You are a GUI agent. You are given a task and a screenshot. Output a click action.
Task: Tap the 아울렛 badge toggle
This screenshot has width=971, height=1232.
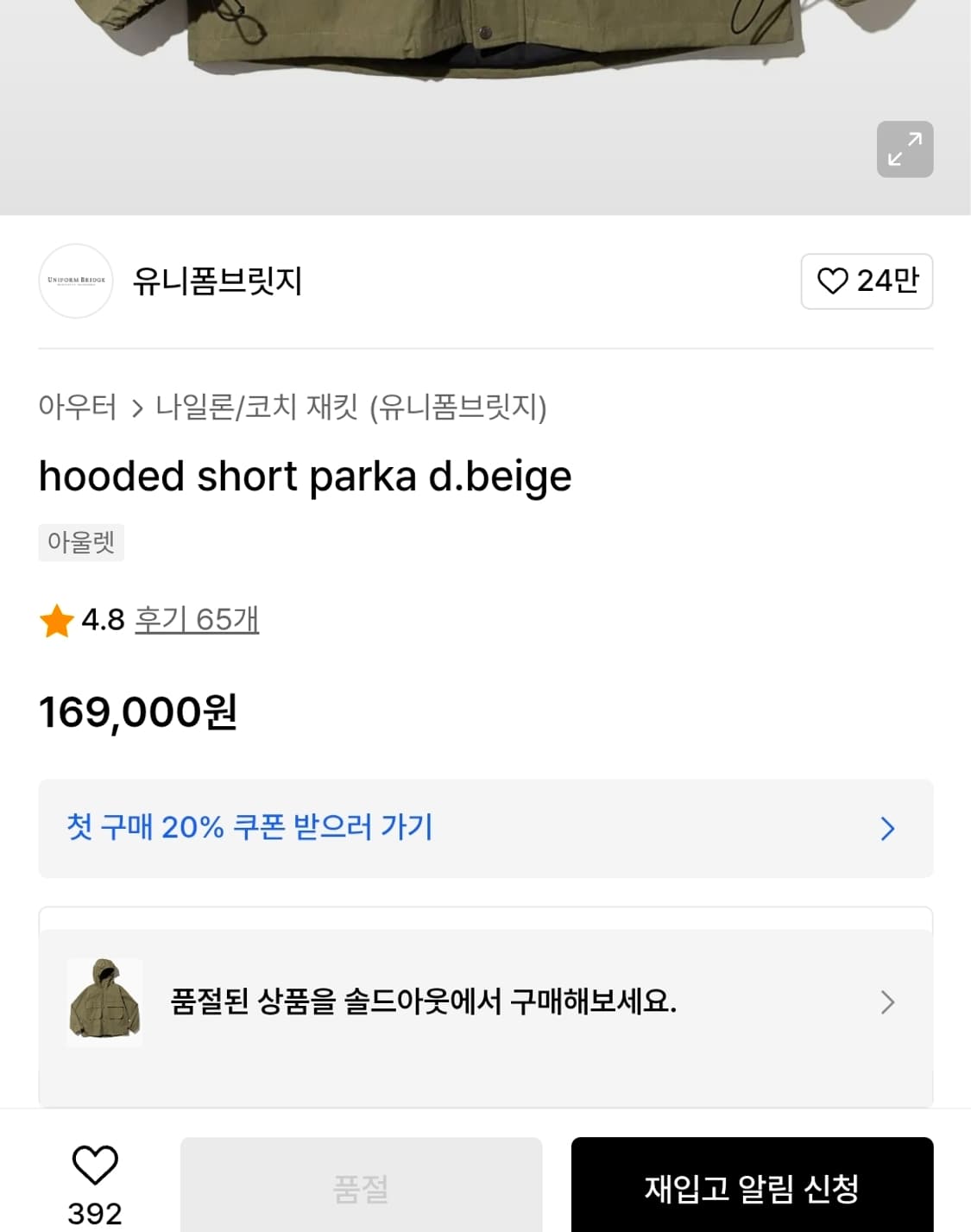(81, 542)
